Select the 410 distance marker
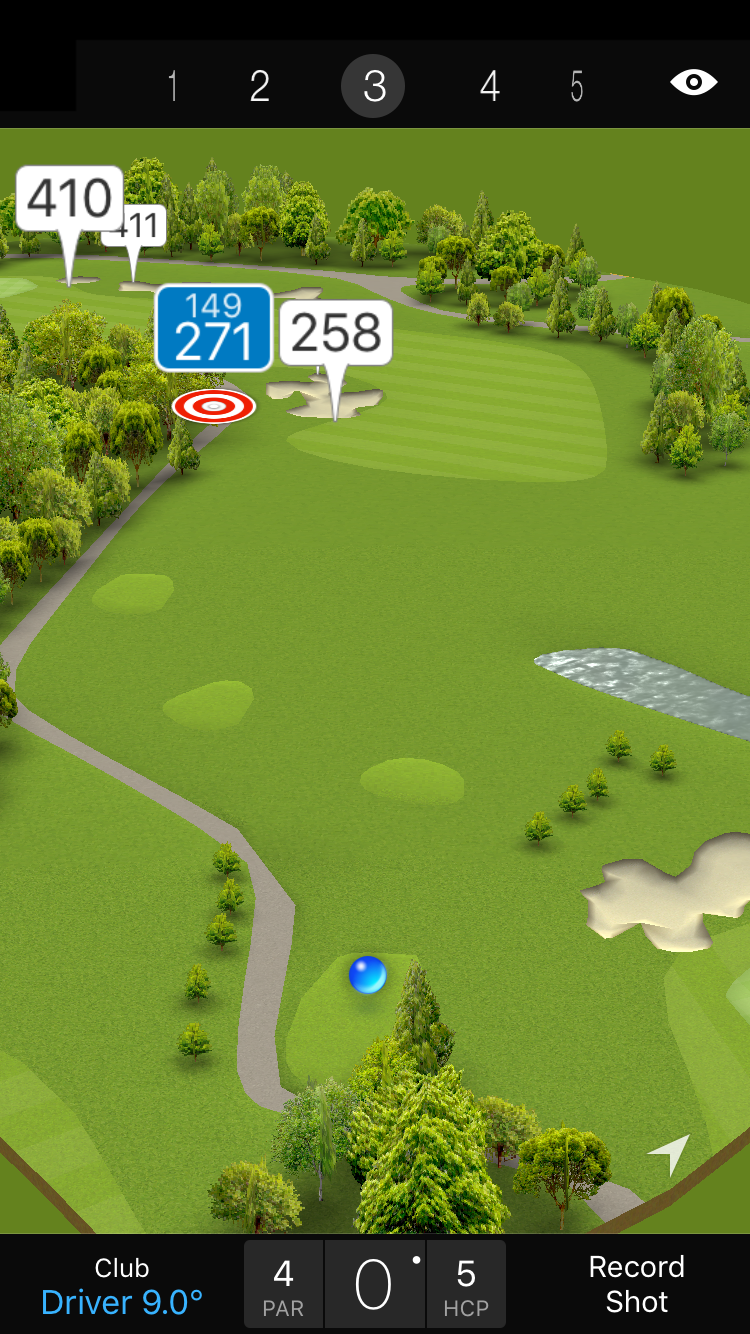Screen dimensions: 750x1334 (70, 198)
